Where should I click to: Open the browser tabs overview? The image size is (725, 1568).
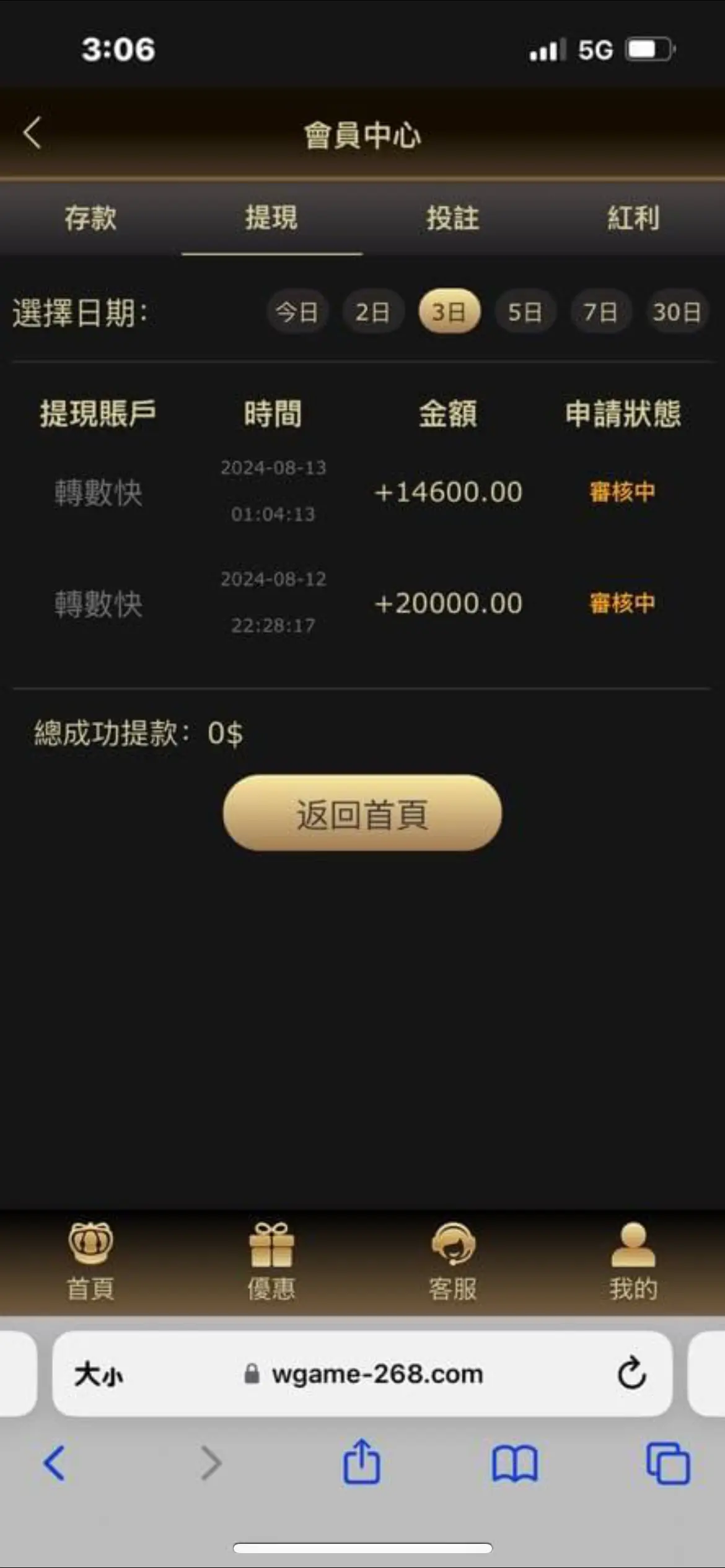(667, 1463)
